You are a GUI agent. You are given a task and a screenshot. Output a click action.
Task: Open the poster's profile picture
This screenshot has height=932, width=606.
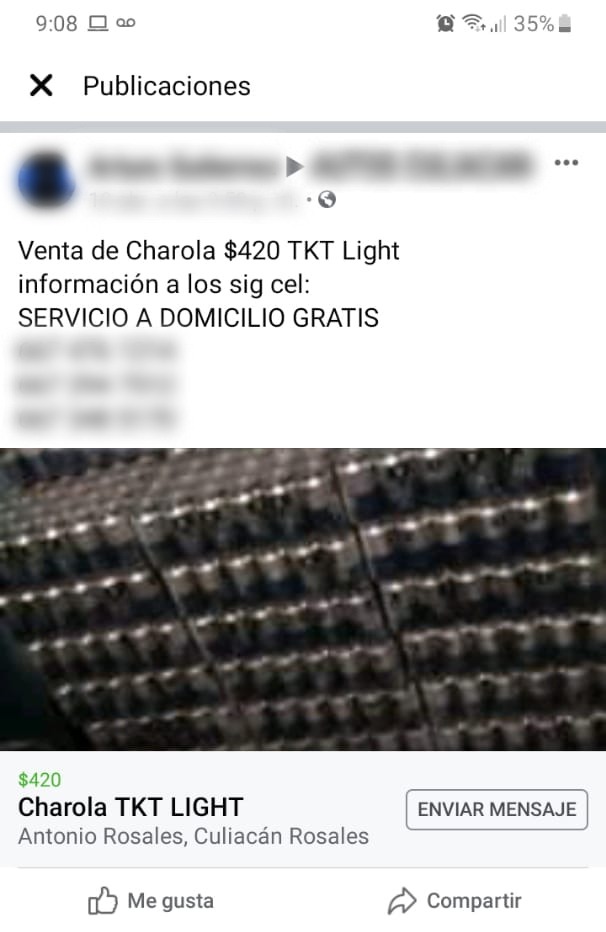point(45,180)
